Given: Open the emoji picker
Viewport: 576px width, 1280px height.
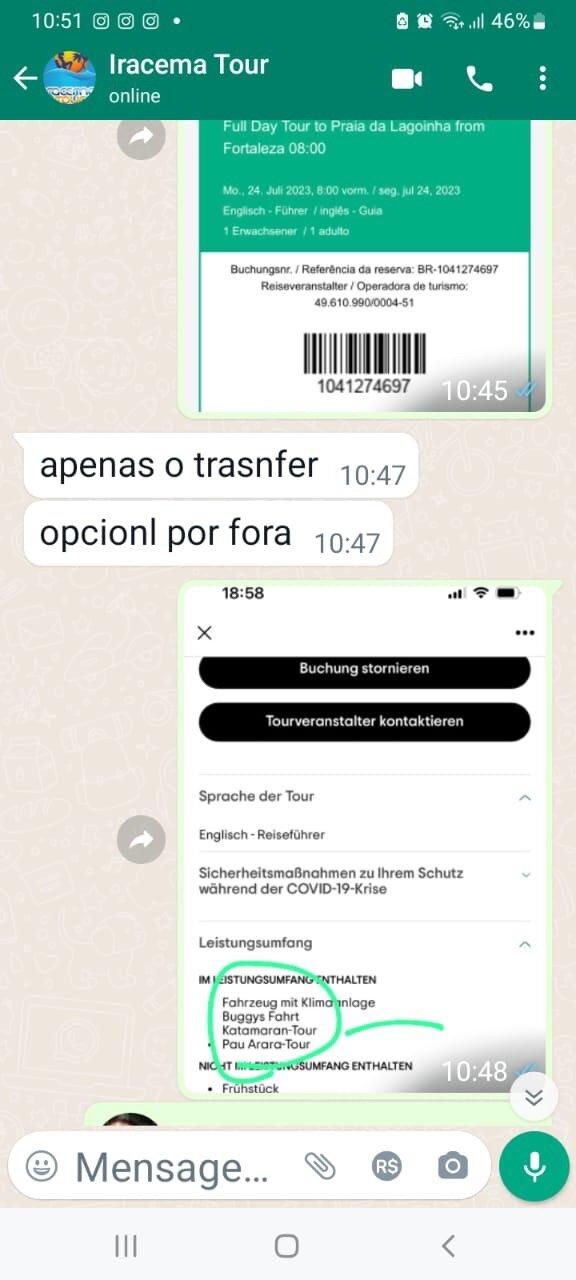Looking at the screenshot, I should (41, 1166).
